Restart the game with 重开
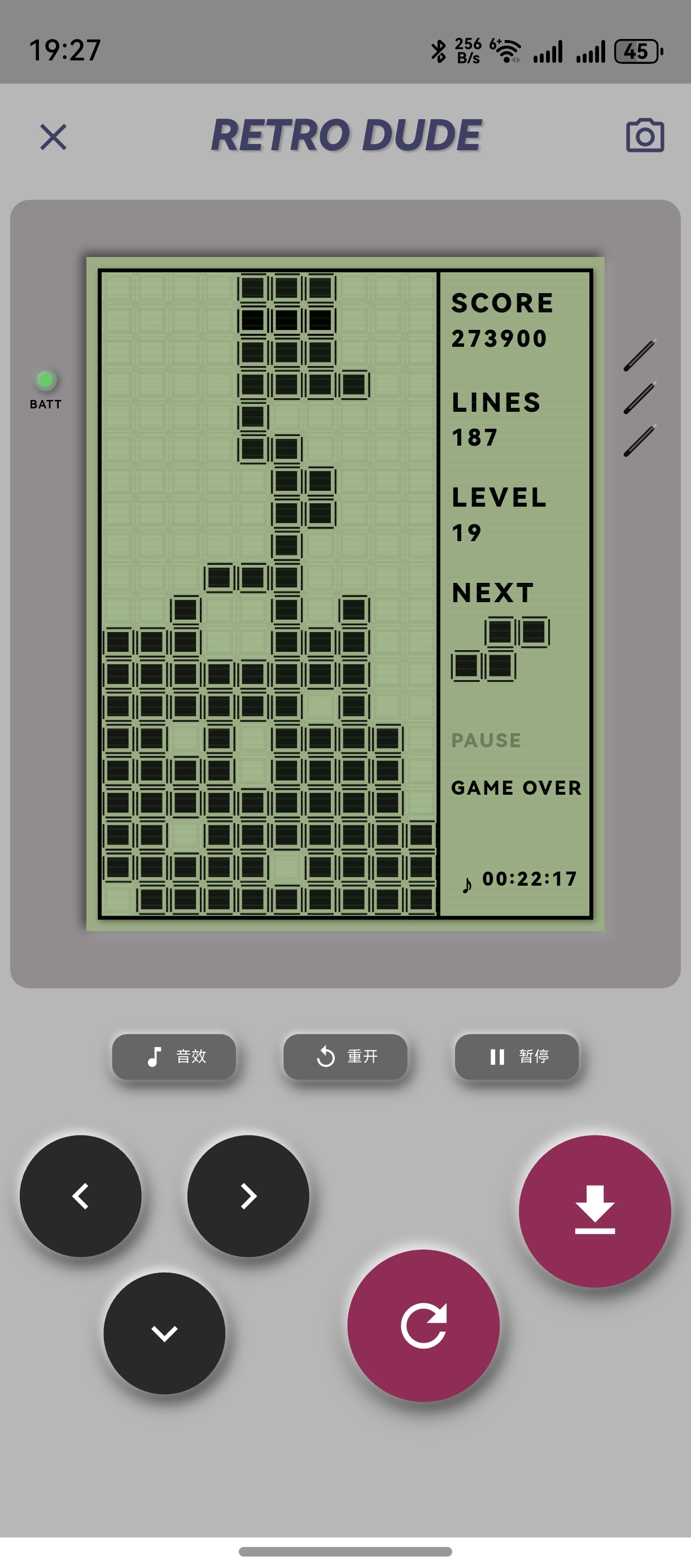The width and height of the screenshot is (691, 1568). coord(345,1056)
